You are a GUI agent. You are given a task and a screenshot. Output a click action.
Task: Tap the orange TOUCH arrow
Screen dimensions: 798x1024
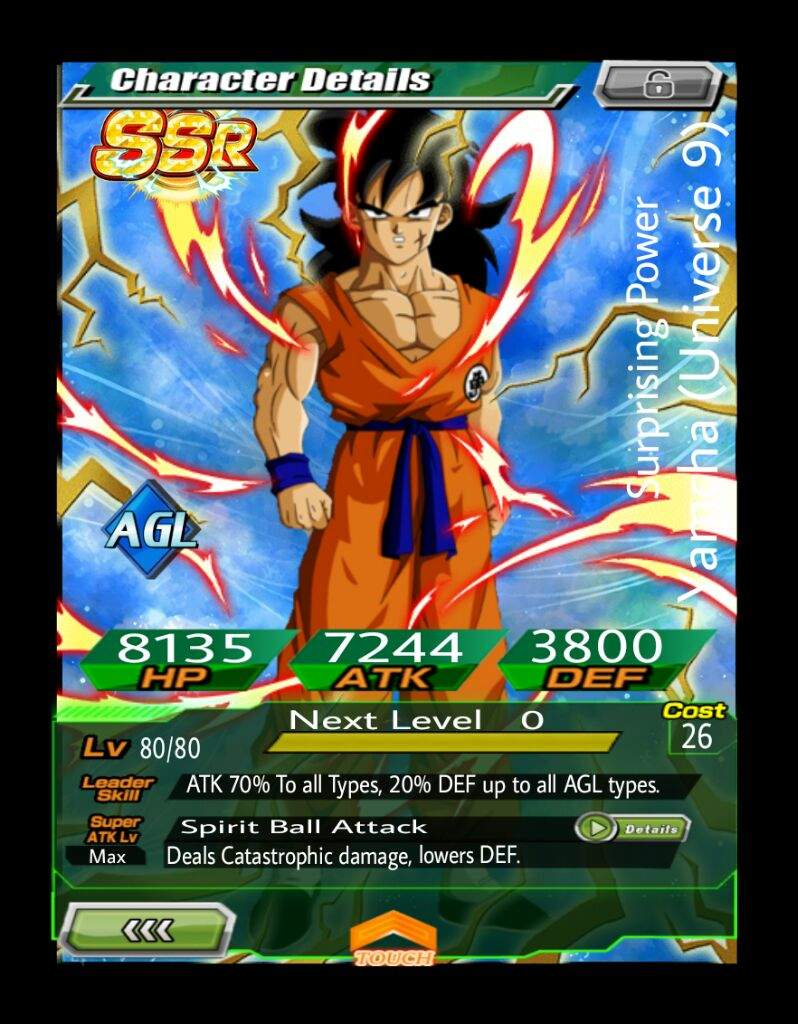coord(395,940)
